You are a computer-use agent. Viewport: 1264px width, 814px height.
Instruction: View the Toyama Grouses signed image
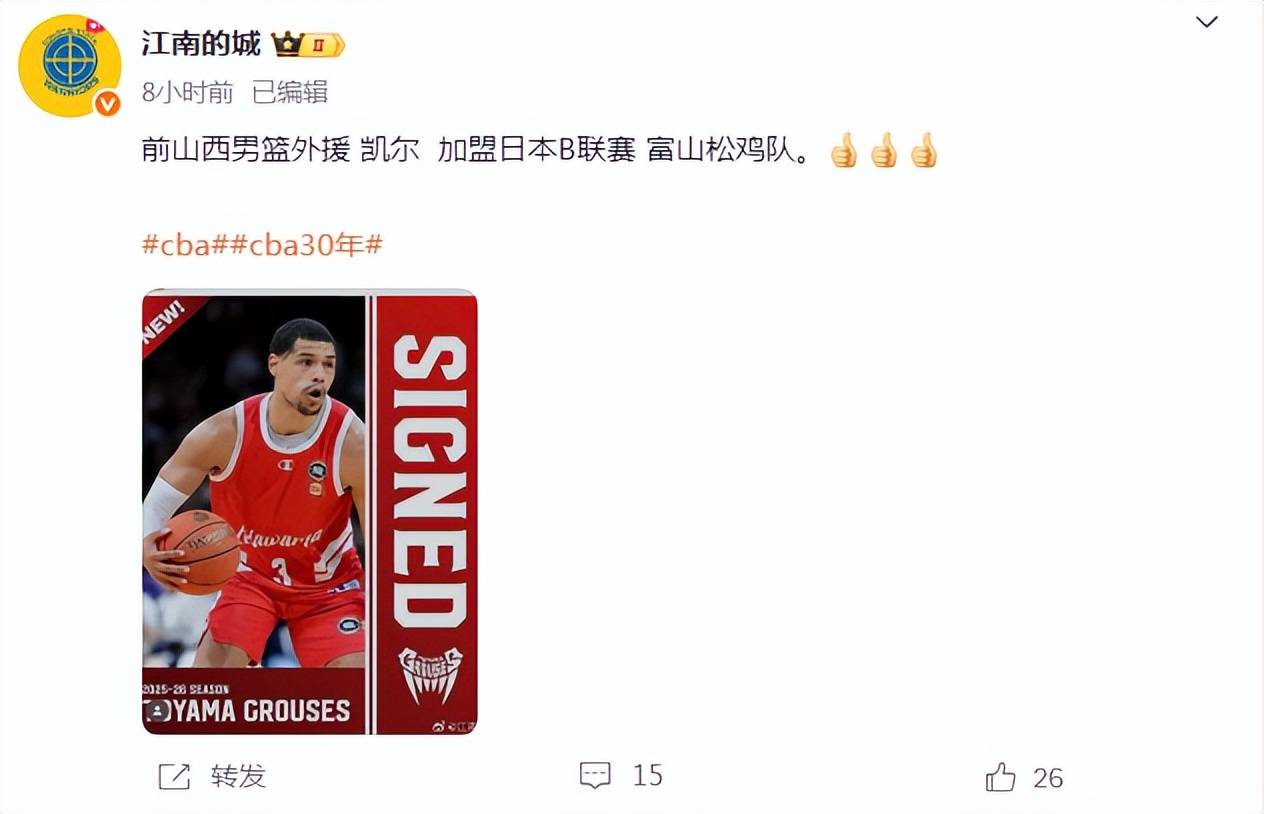click(x=309, y=512)
